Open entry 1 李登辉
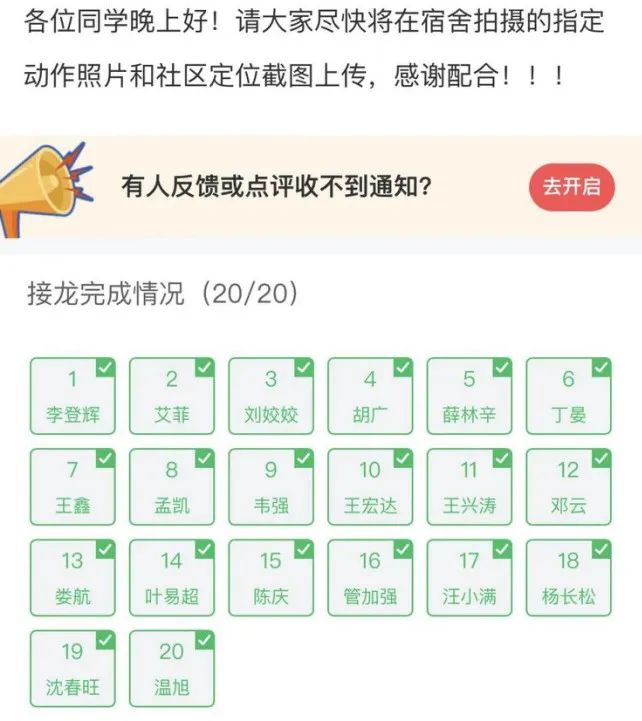Viewport: 642px width, 721px height. [72, 396]
